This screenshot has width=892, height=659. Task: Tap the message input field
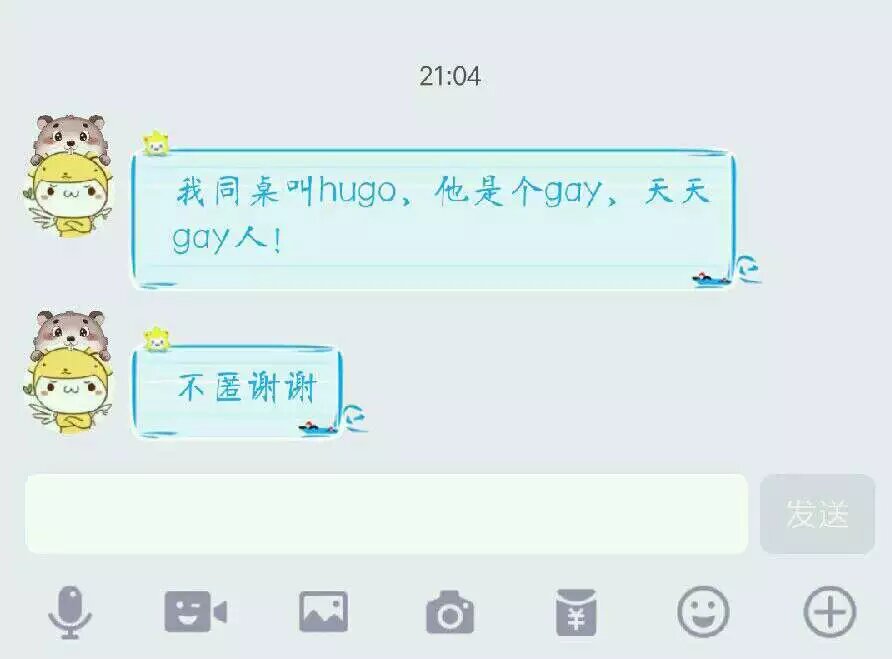point(386,513)
